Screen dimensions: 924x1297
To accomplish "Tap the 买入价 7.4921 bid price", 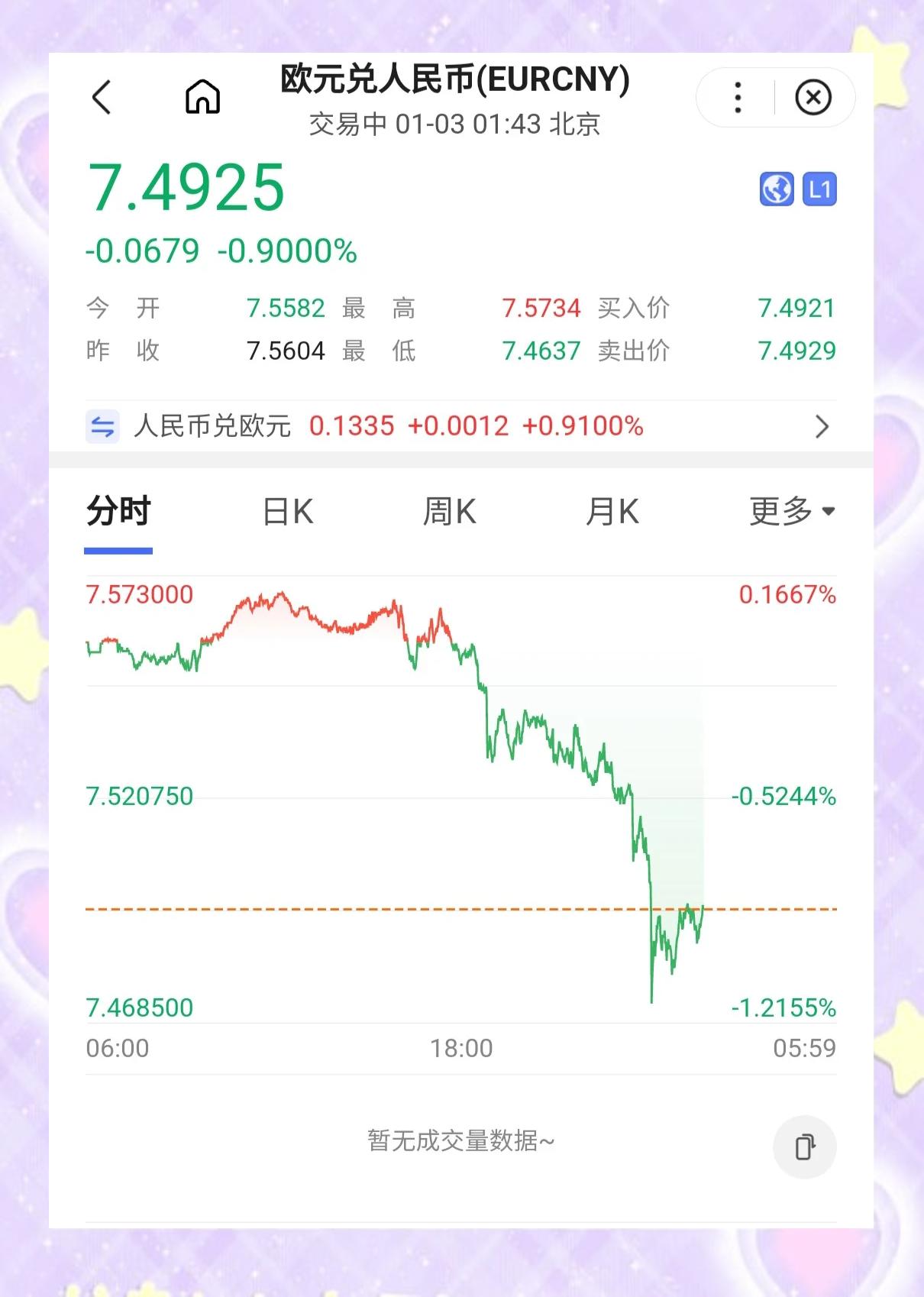I will 795,308.
